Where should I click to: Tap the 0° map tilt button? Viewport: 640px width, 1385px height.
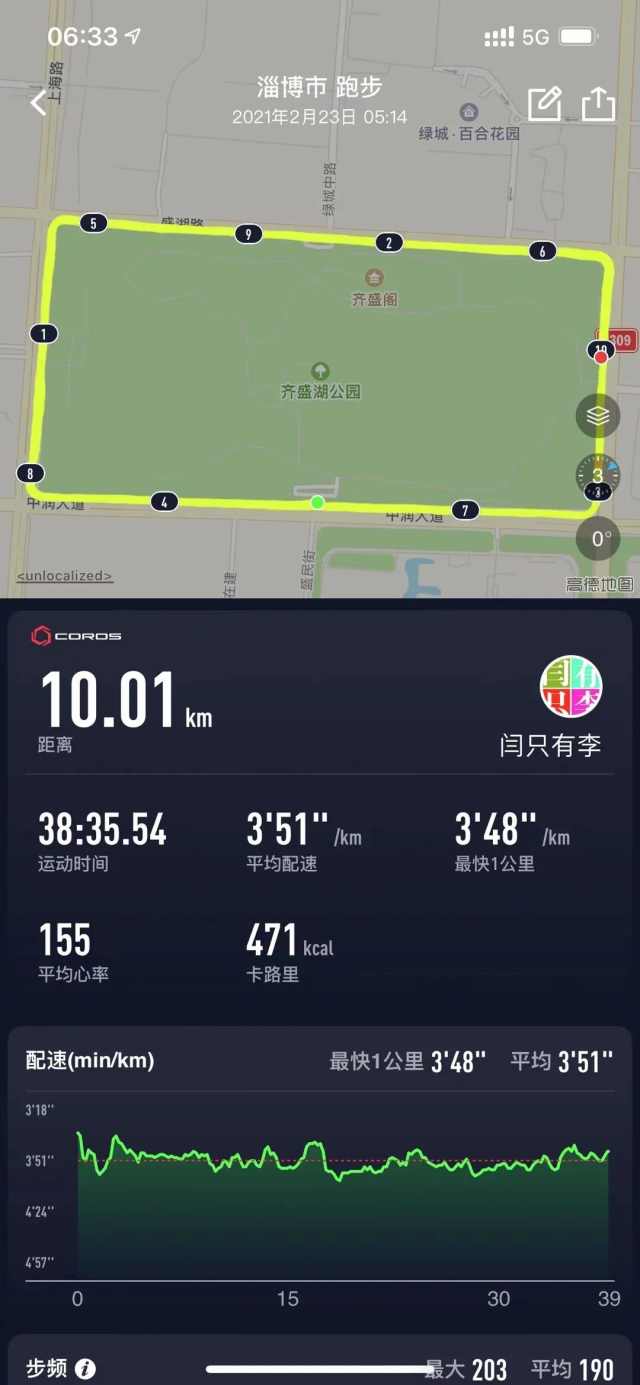tap(598, 539)
